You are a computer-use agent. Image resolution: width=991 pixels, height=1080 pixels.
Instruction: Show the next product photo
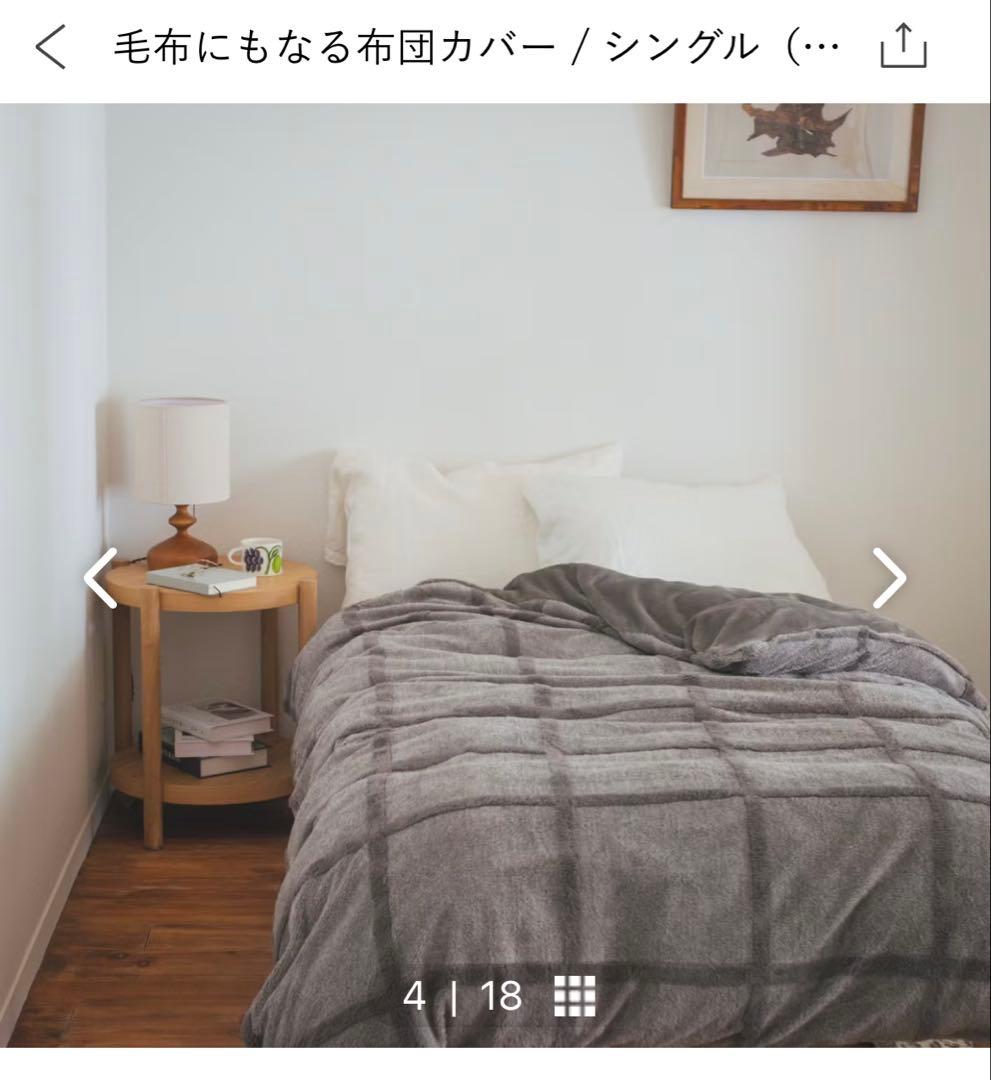[889, 577]
